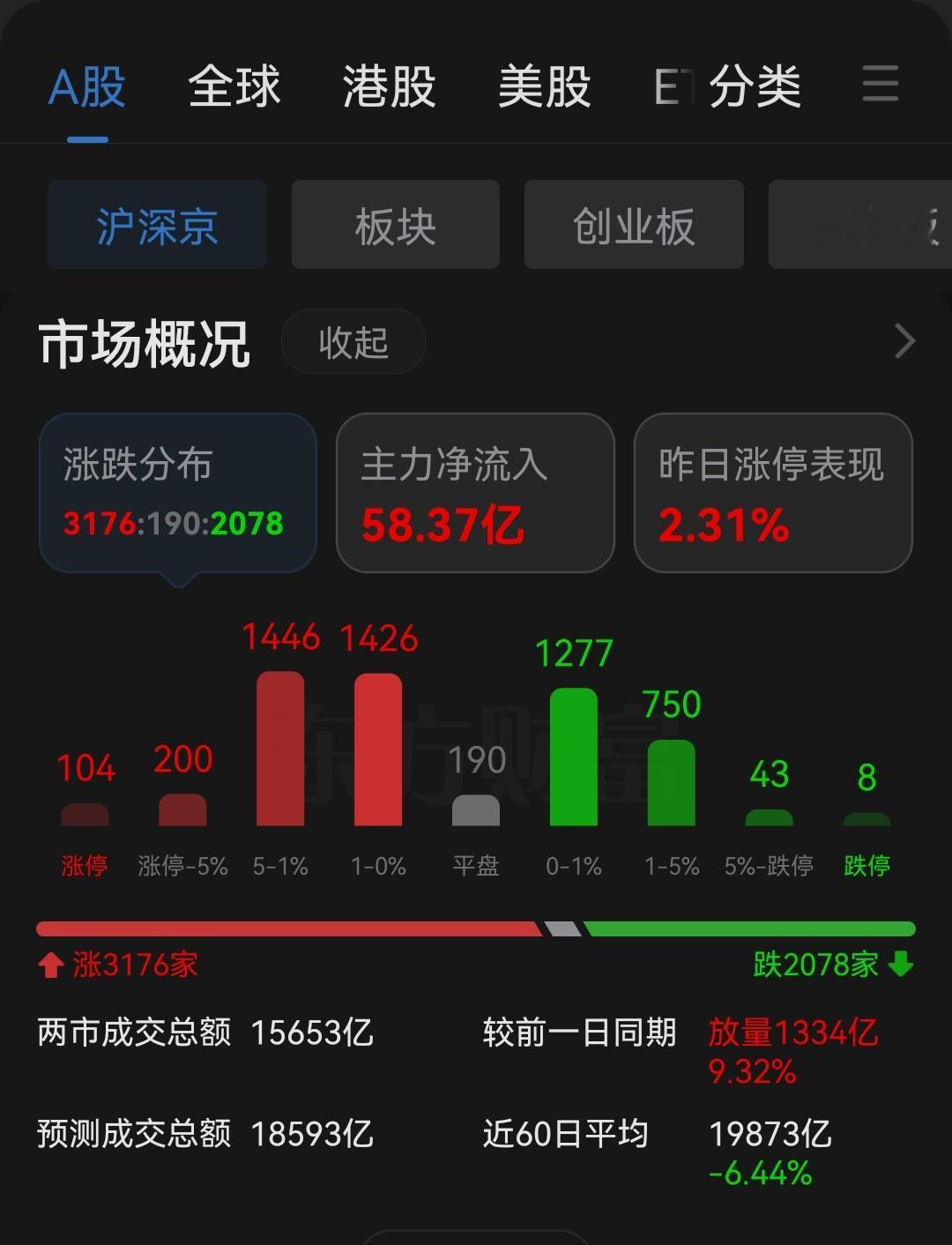The height and width of the screenshot is (1245, 952).
Task: Collapse the overview with the 收起 button
Action: pyautogui.click(x=353, y=342)
